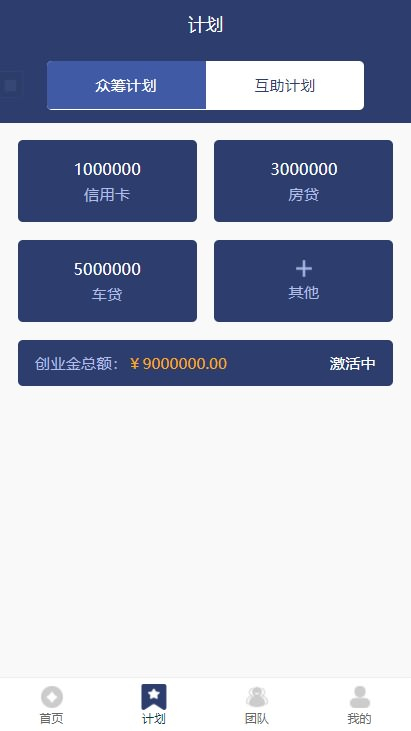The height and width of the screenshot is (731, 411).
Task: Open the 团队 tab
Action: click(x=257, y=705)
